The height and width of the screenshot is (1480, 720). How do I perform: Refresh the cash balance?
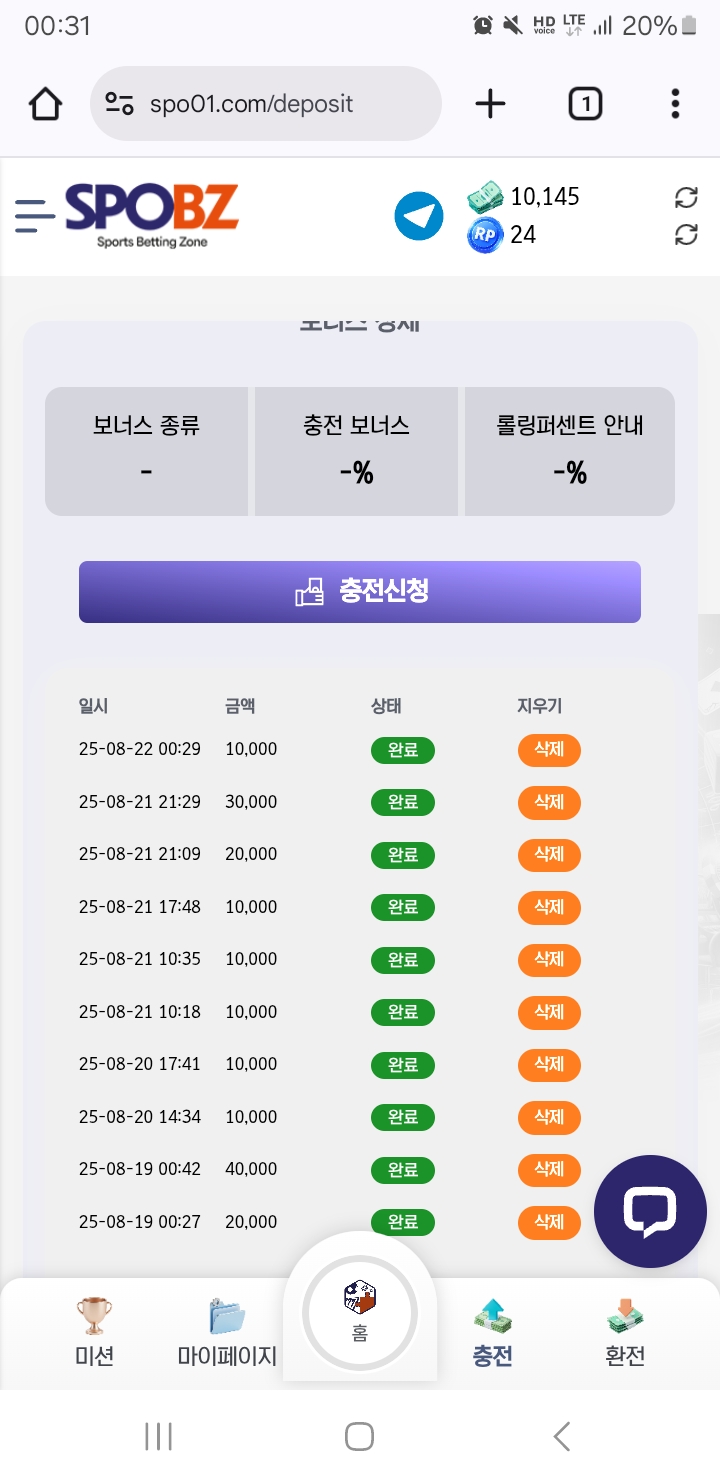pos(686,197)
